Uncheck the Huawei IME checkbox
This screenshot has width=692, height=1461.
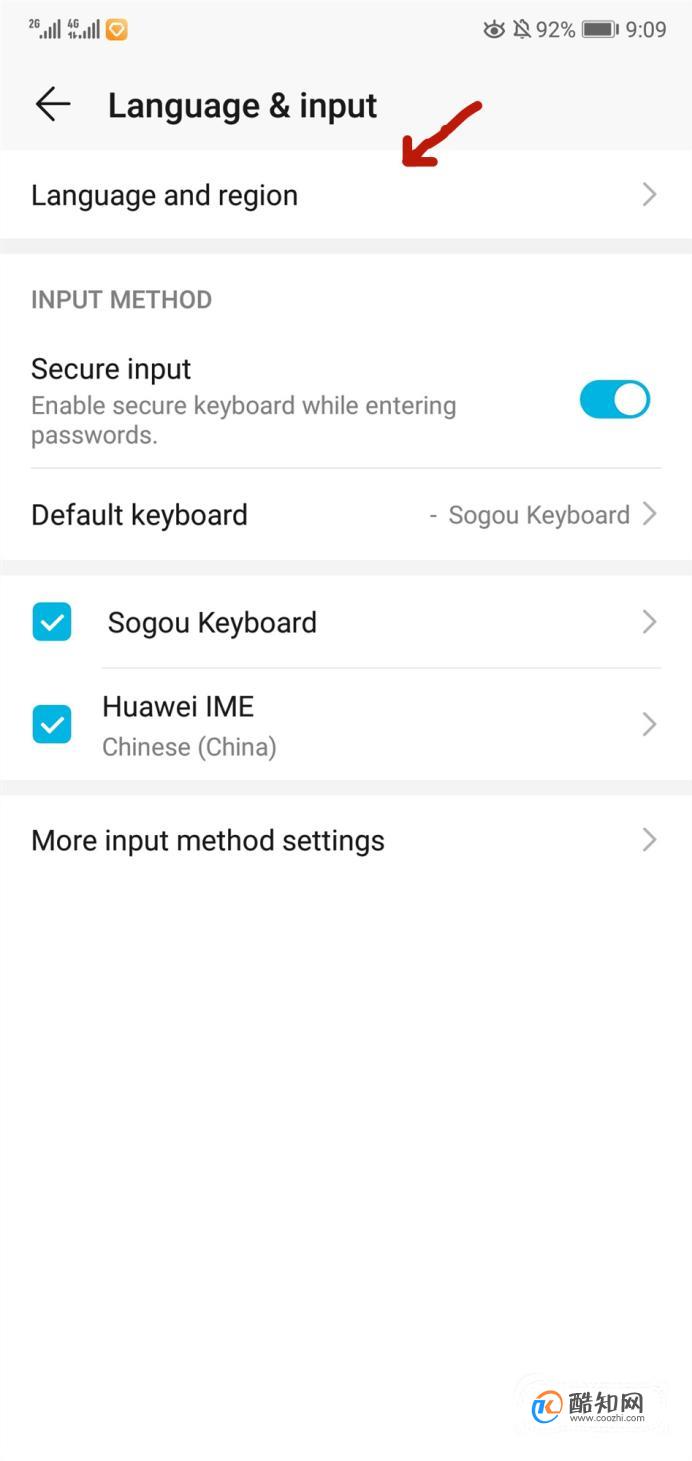(52, 724)
